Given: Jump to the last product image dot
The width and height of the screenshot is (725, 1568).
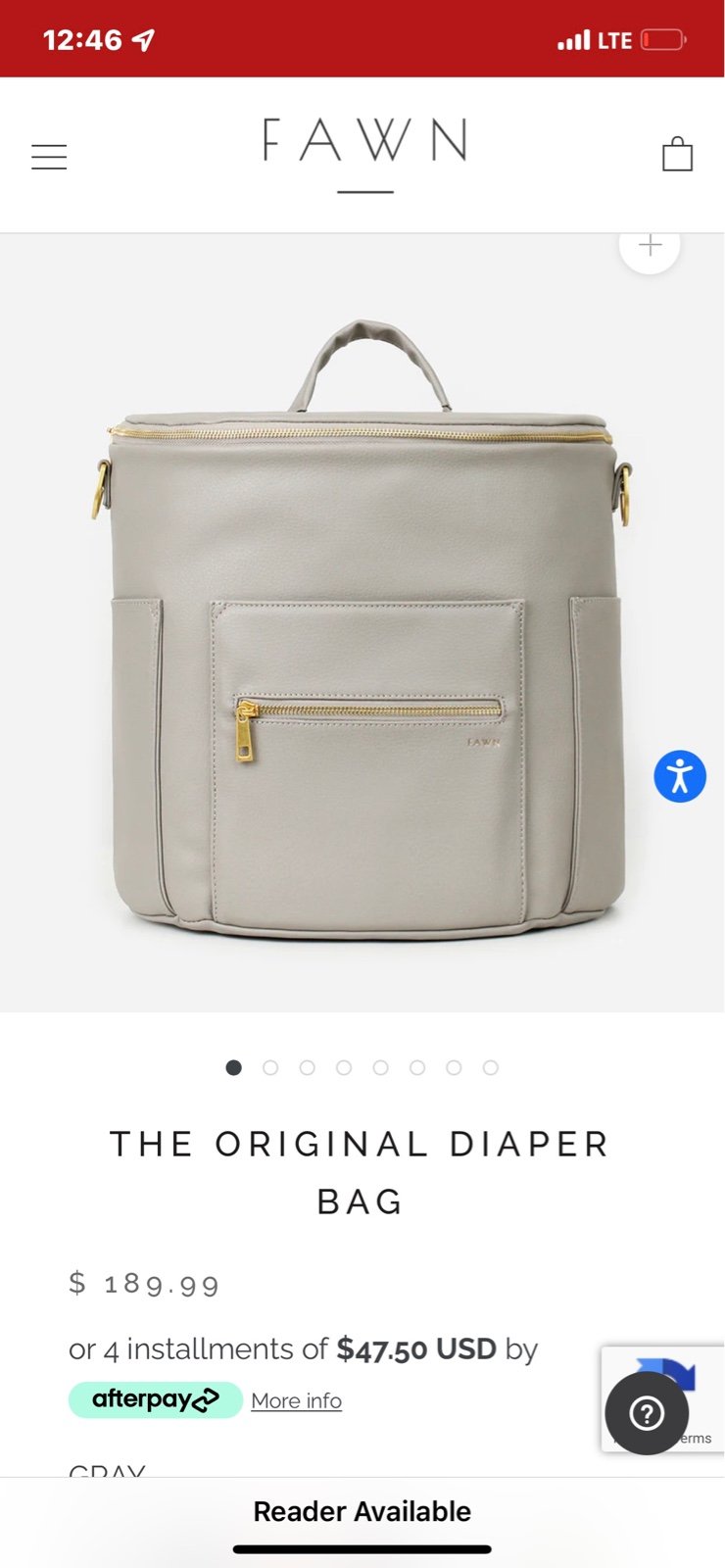Looking at the screenshot, I should click(491, 1067).
